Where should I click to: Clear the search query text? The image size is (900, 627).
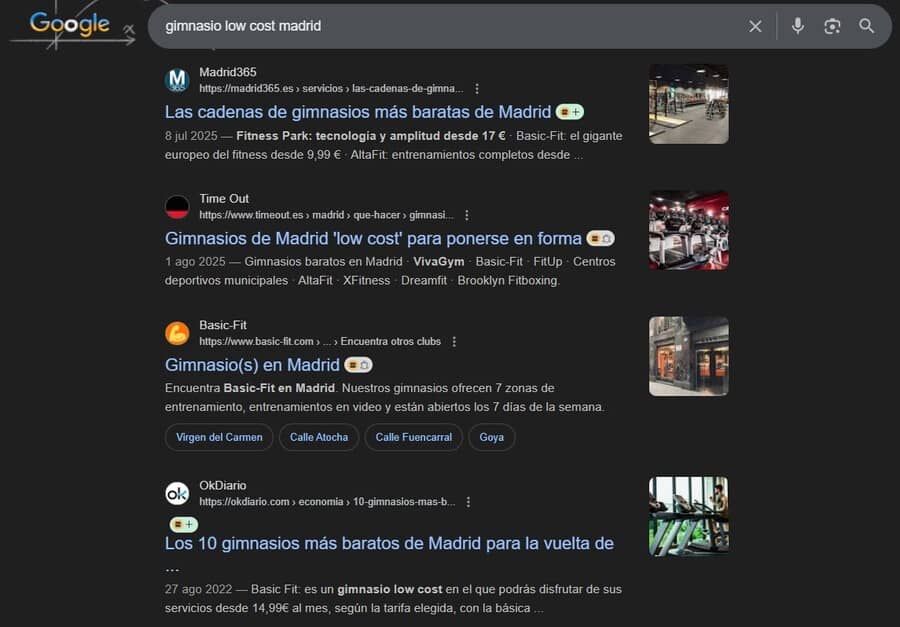click(x=755, y=26)
